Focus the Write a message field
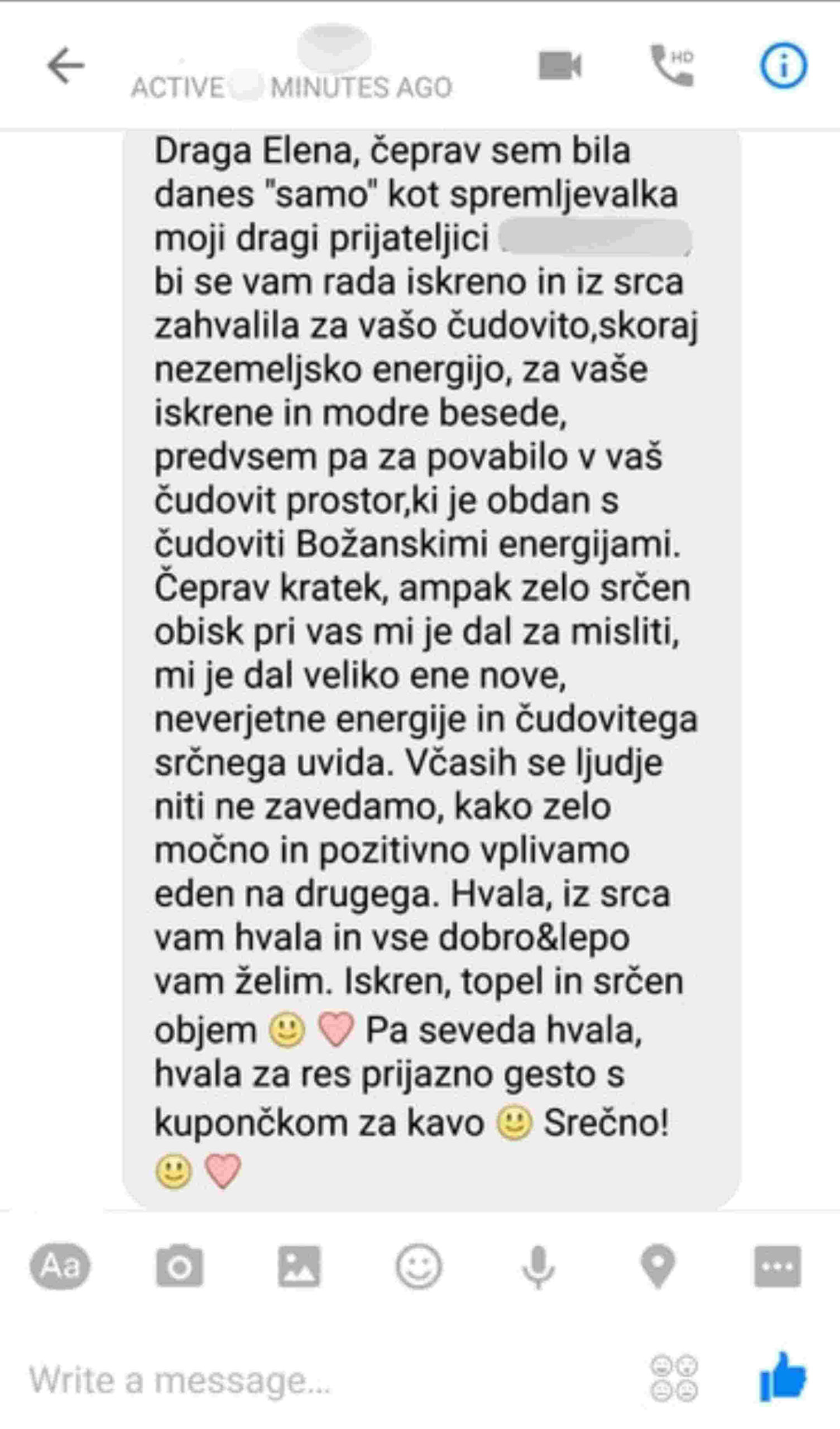 [x=284, y=1380]
